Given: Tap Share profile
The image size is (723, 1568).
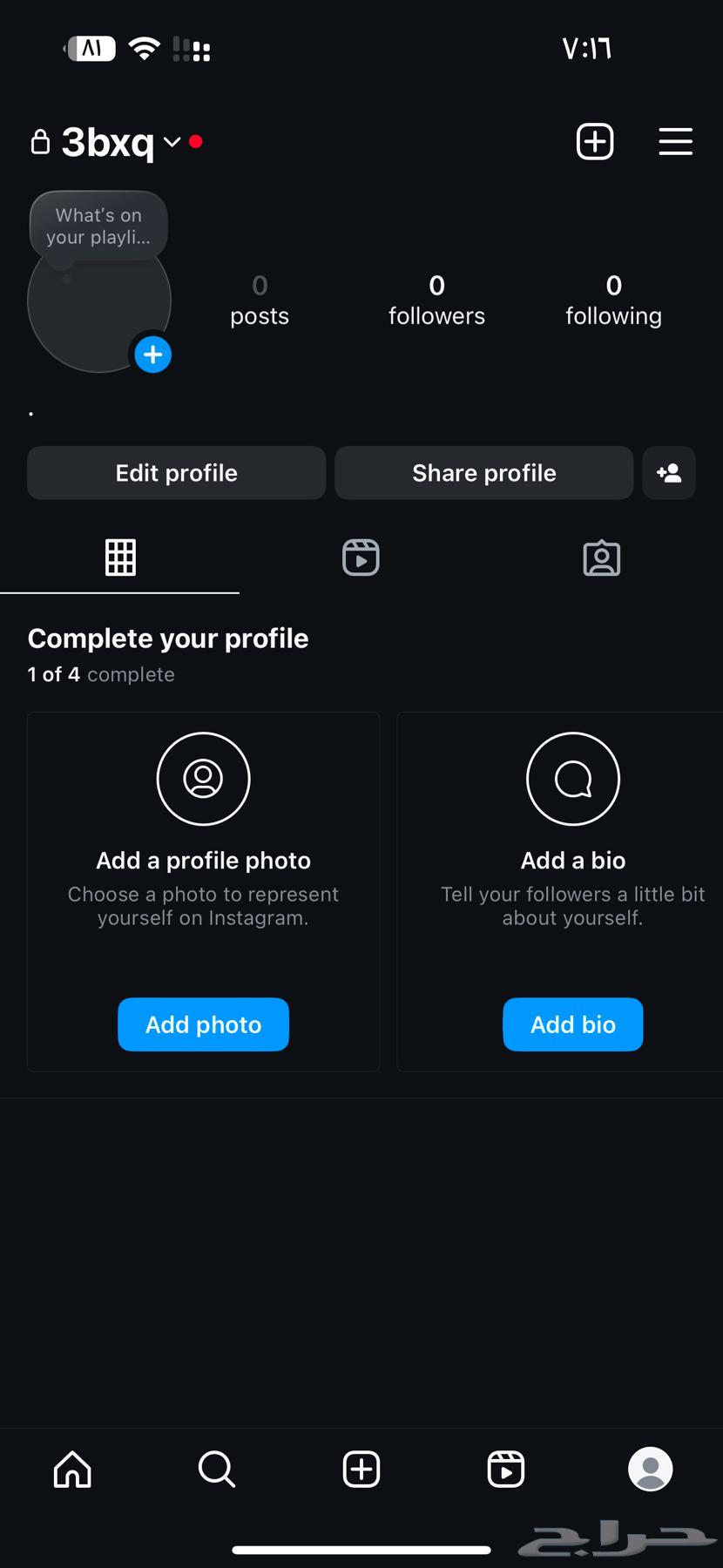Looking at the screenshot, I should [483, 473].
